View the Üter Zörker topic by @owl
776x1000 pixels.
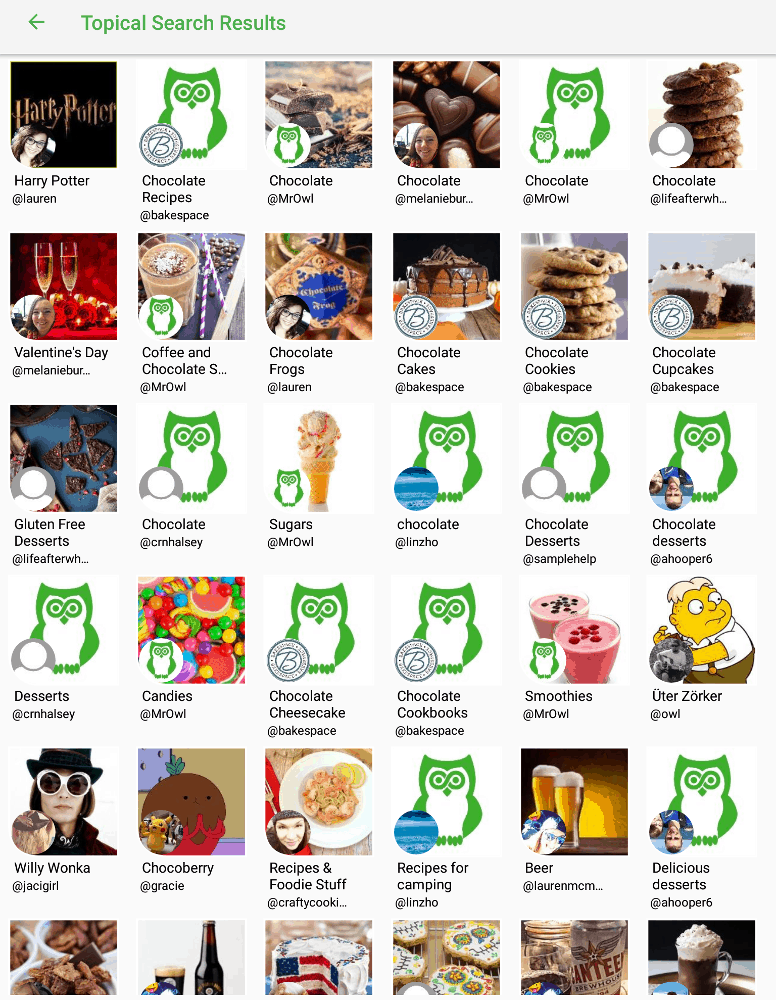click(701, 631)
